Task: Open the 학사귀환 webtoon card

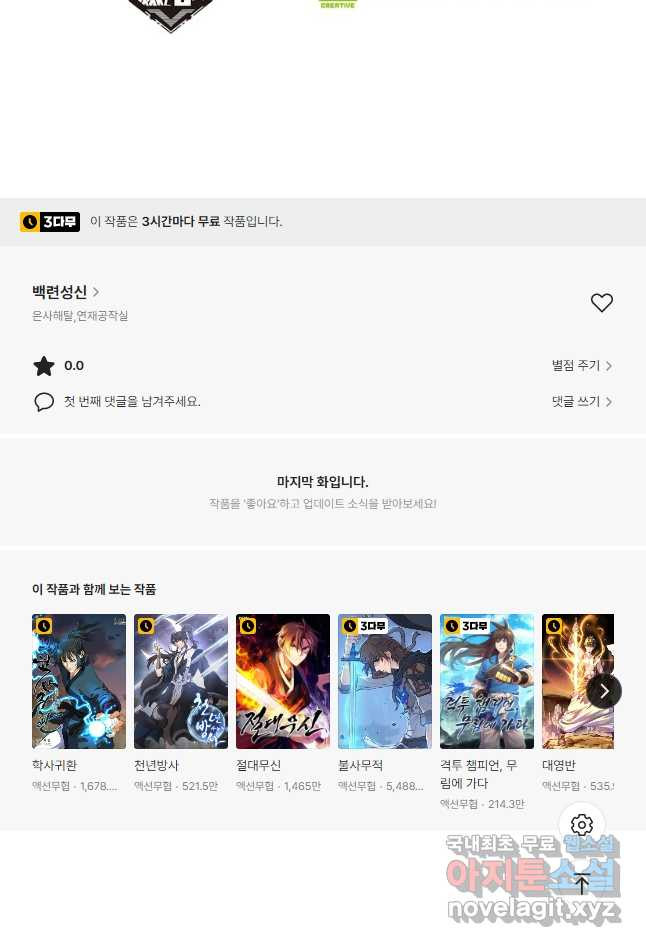Action: point(79,681)
